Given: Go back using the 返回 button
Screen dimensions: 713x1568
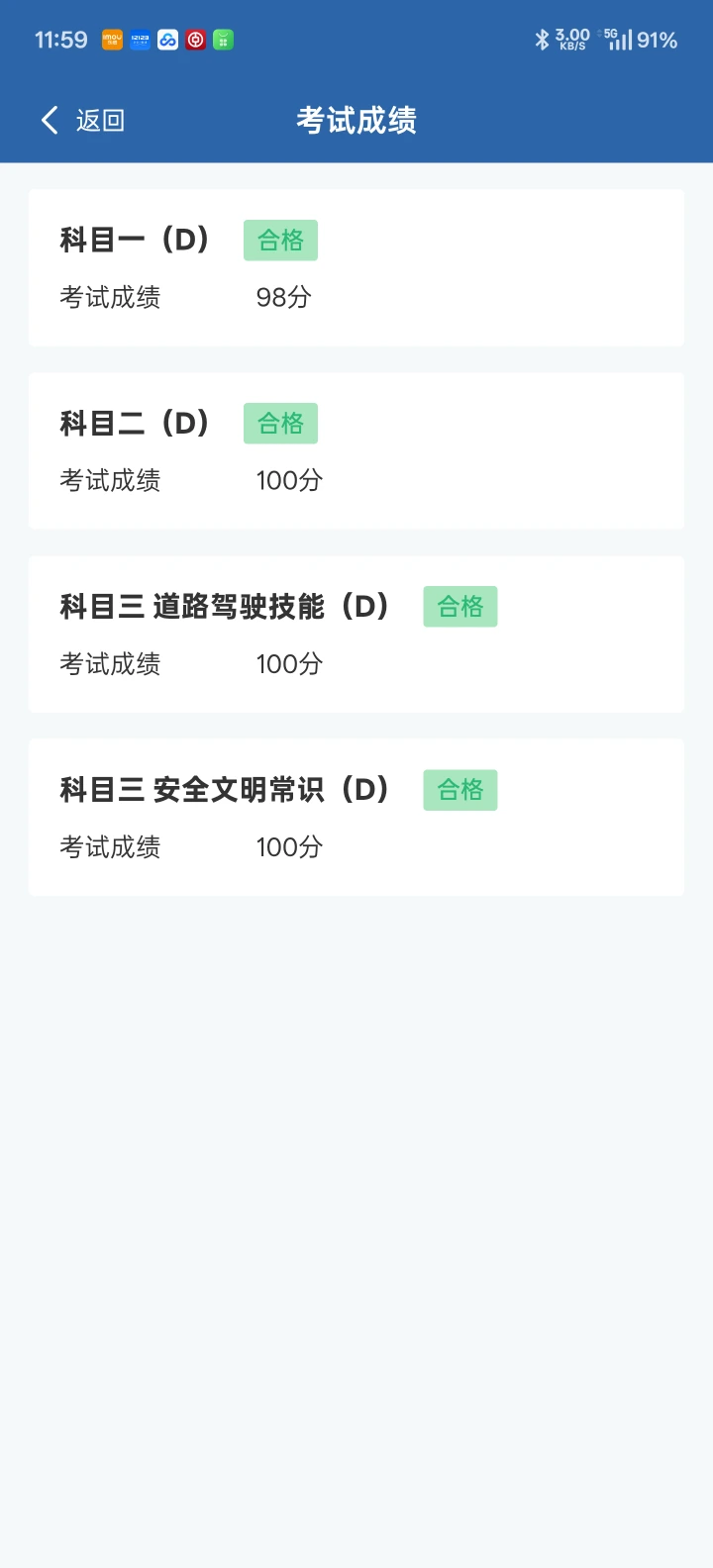Looking at the screenshot, I should pyautogui.click(x=83, y=121).
